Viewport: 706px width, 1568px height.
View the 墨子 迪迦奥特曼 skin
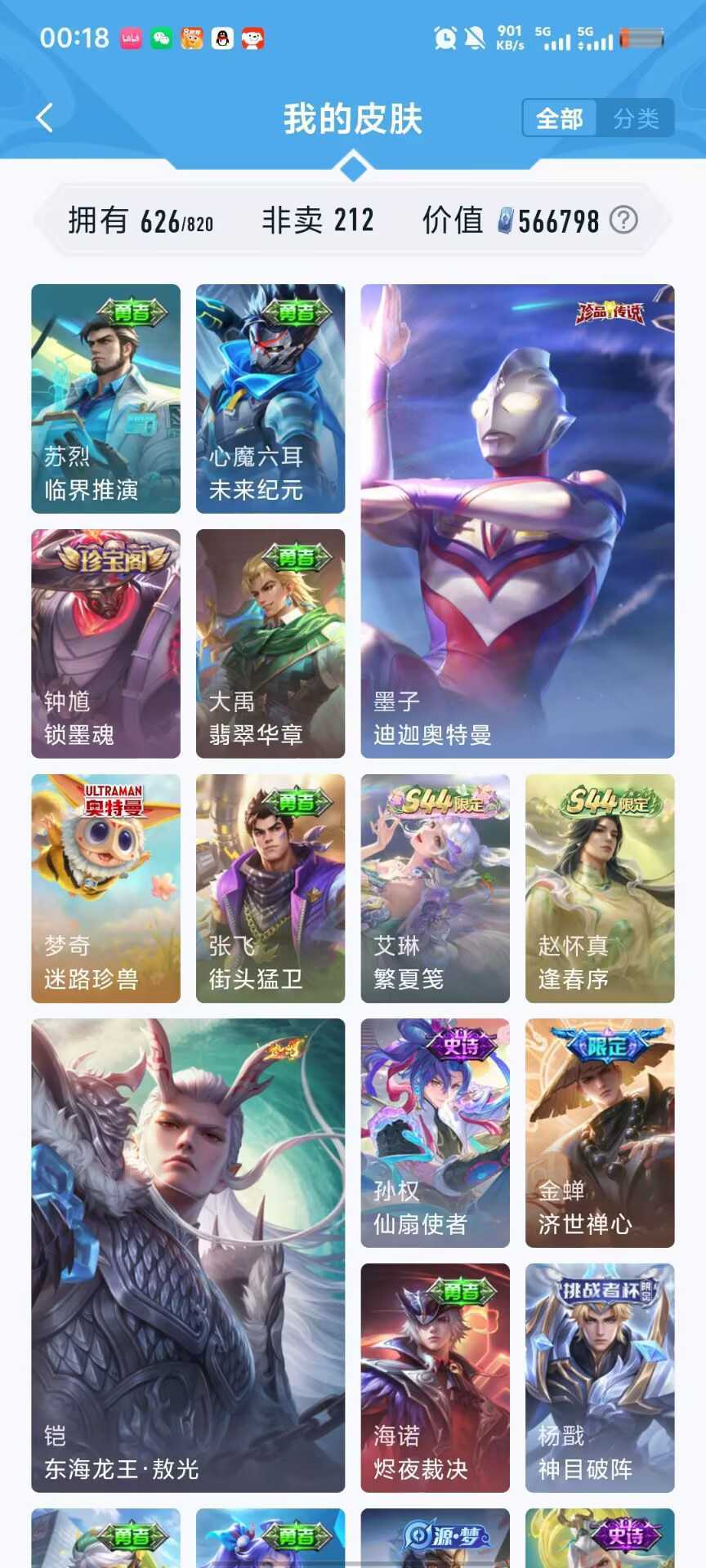(x=517, y=521)
